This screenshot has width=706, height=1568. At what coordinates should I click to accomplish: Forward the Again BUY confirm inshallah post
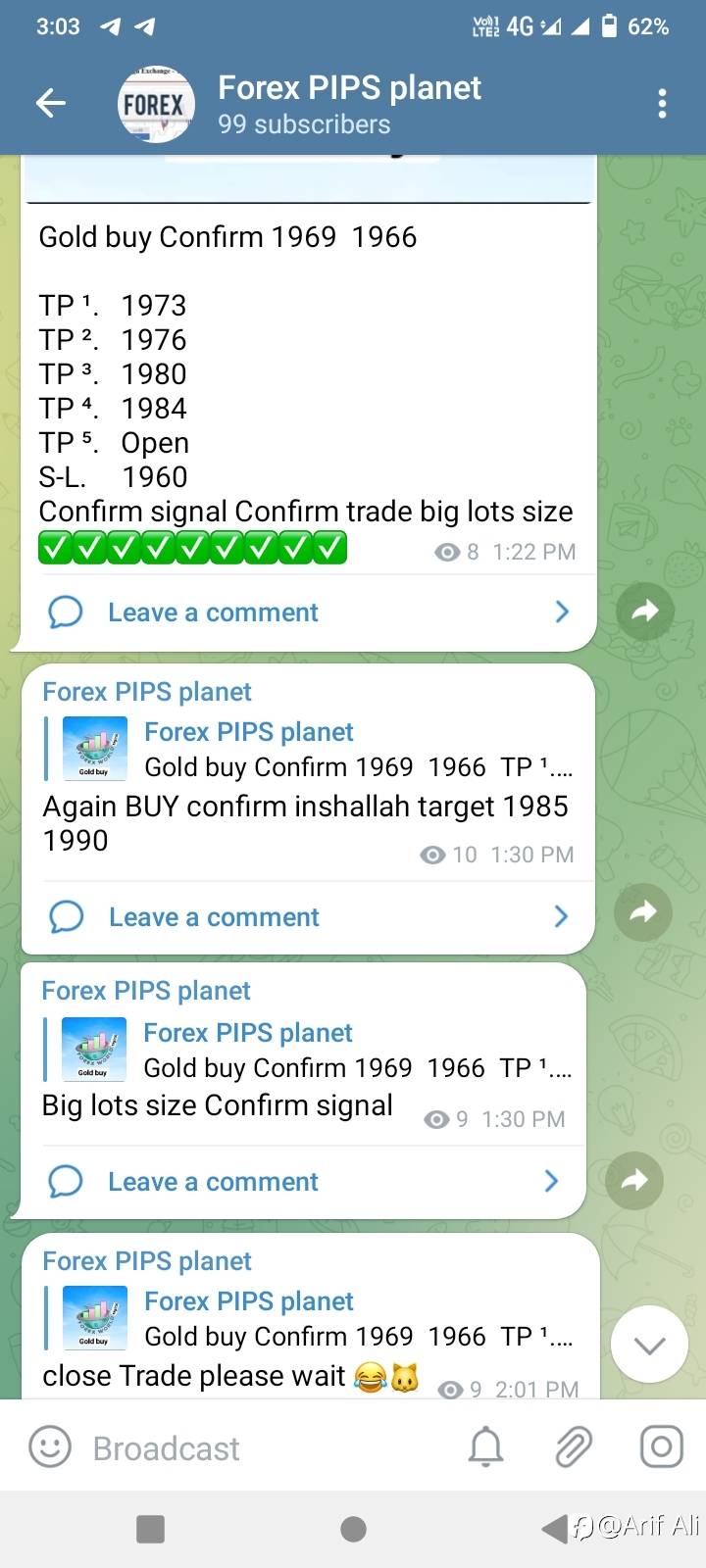tap(642, 912)
